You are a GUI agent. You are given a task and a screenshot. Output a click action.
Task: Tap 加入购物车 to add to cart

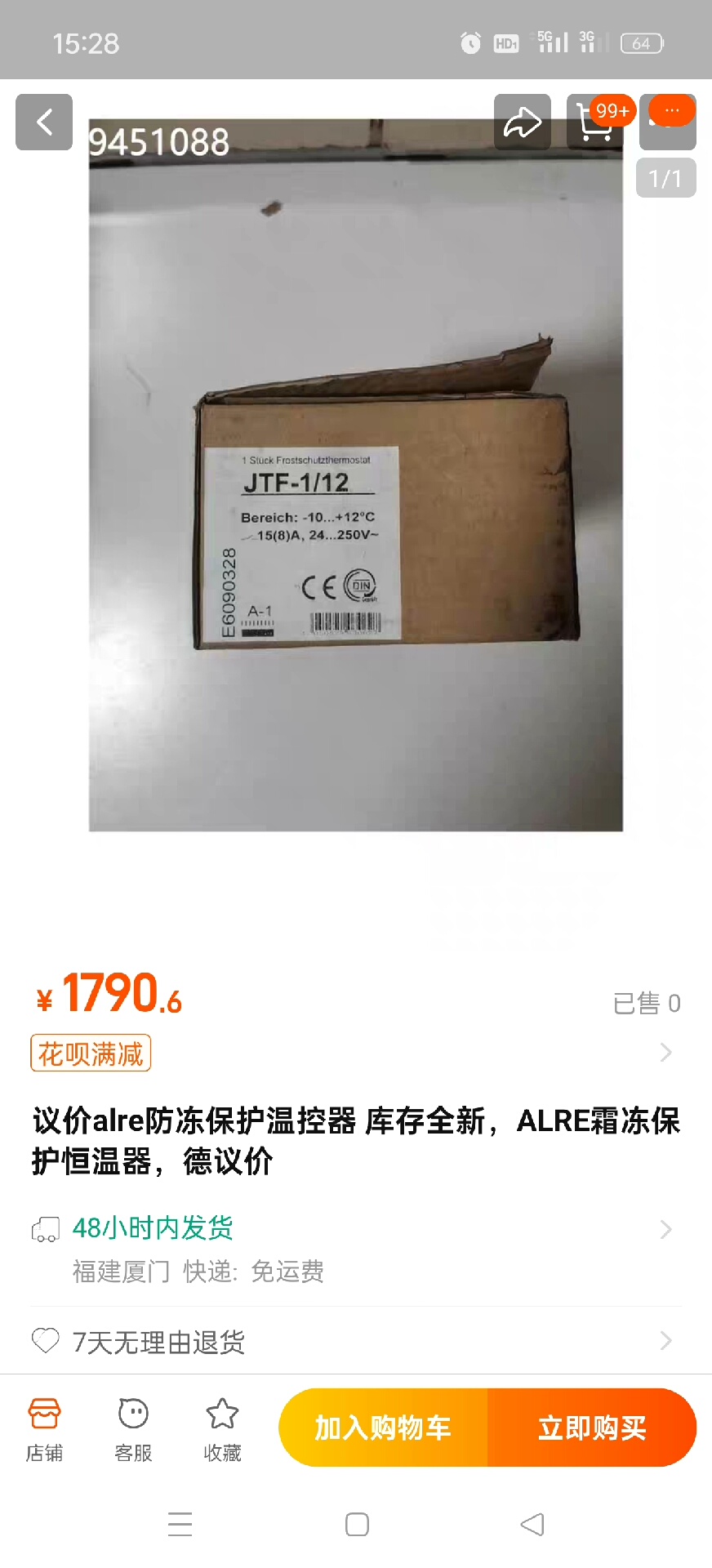[x=383, y=1428]
